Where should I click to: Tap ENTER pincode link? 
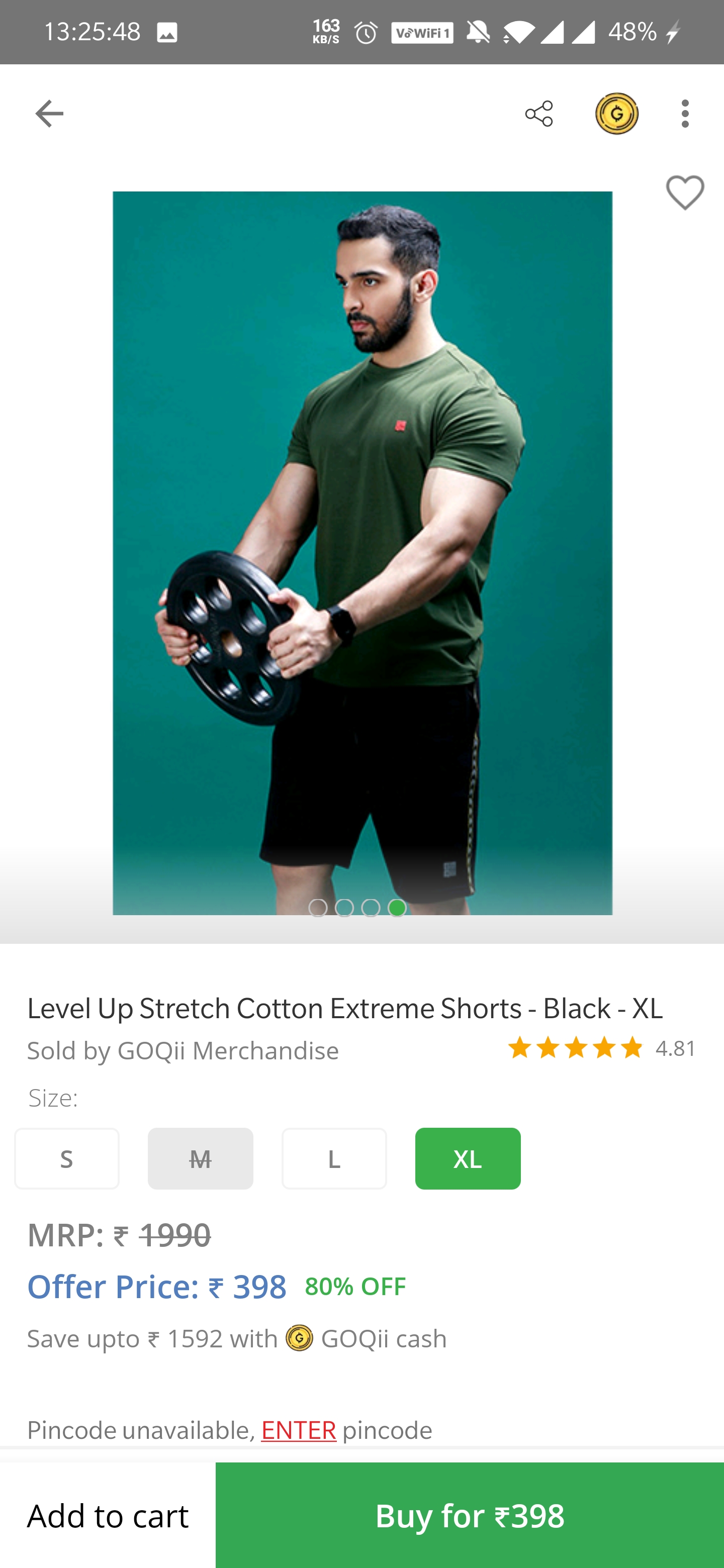point(298,1429)
